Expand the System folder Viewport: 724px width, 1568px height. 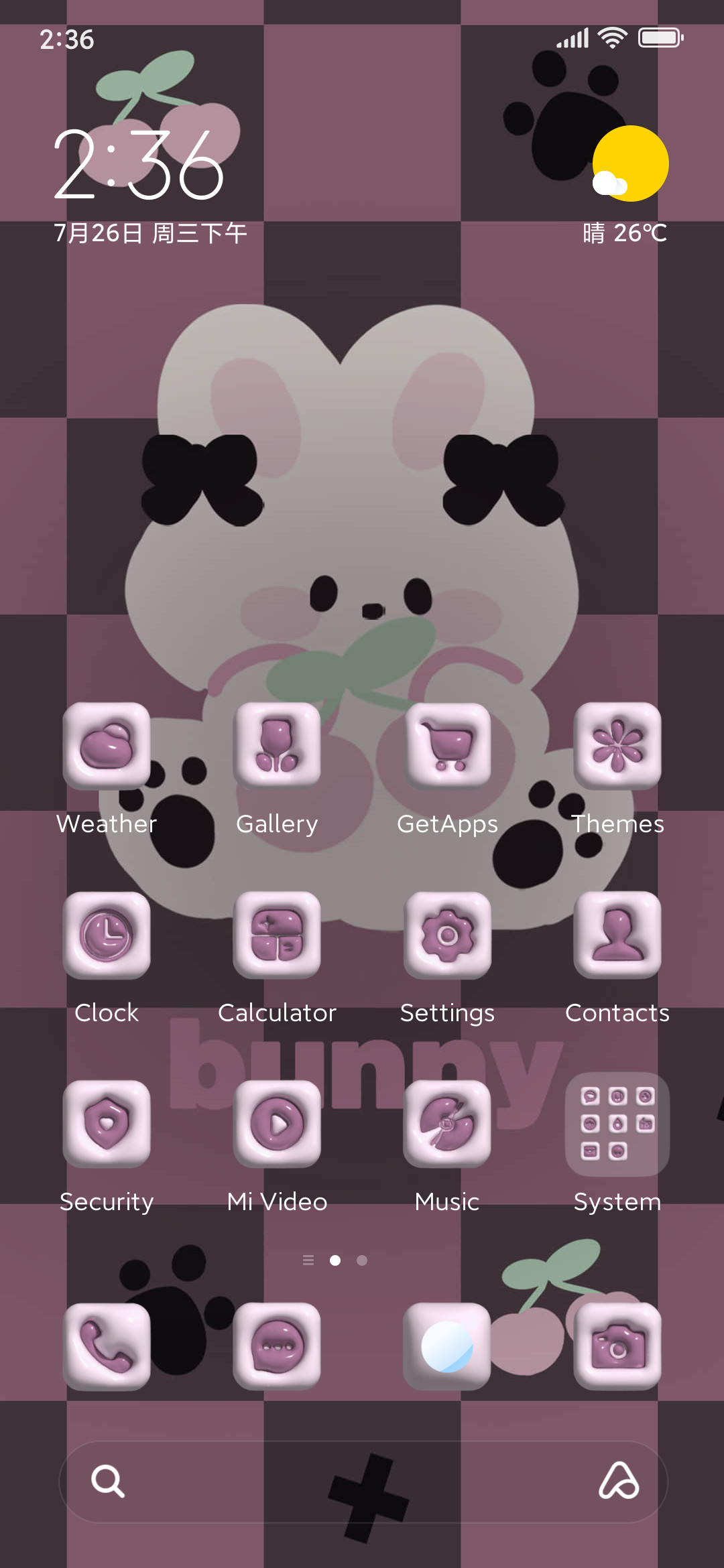[x=617, y=1124]
